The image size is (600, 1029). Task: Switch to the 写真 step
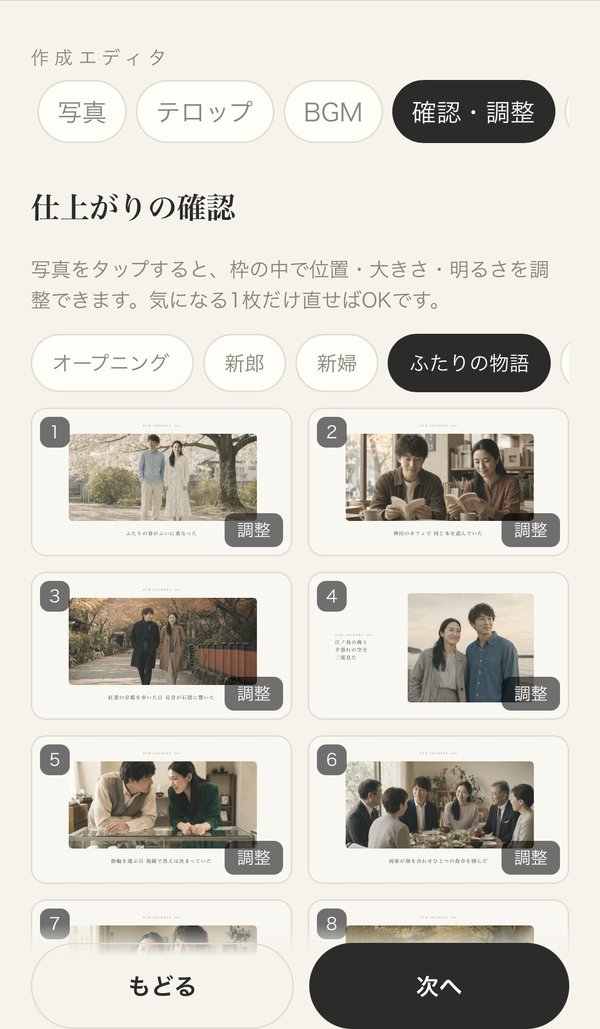82,112
